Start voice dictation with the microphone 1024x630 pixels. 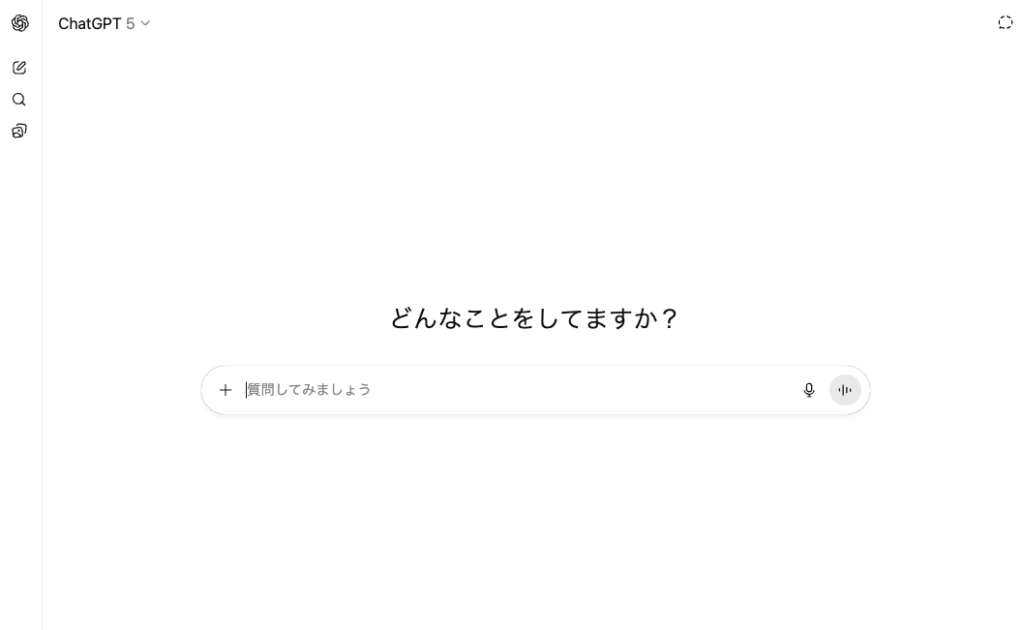tap(809, 390)
